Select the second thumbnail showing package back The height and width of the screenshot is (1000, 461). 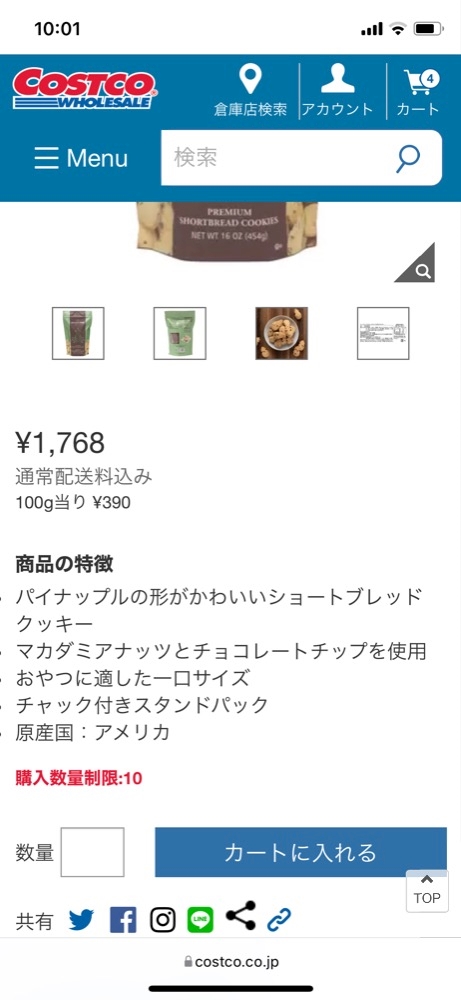click(180, 334)
